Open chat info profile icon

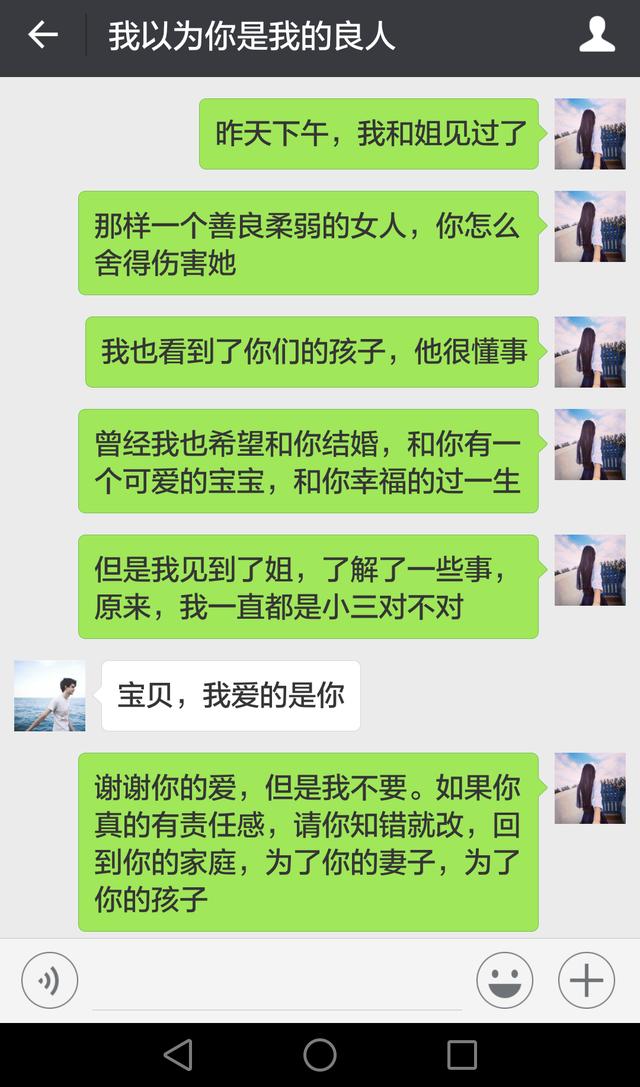tap(597, 36)
